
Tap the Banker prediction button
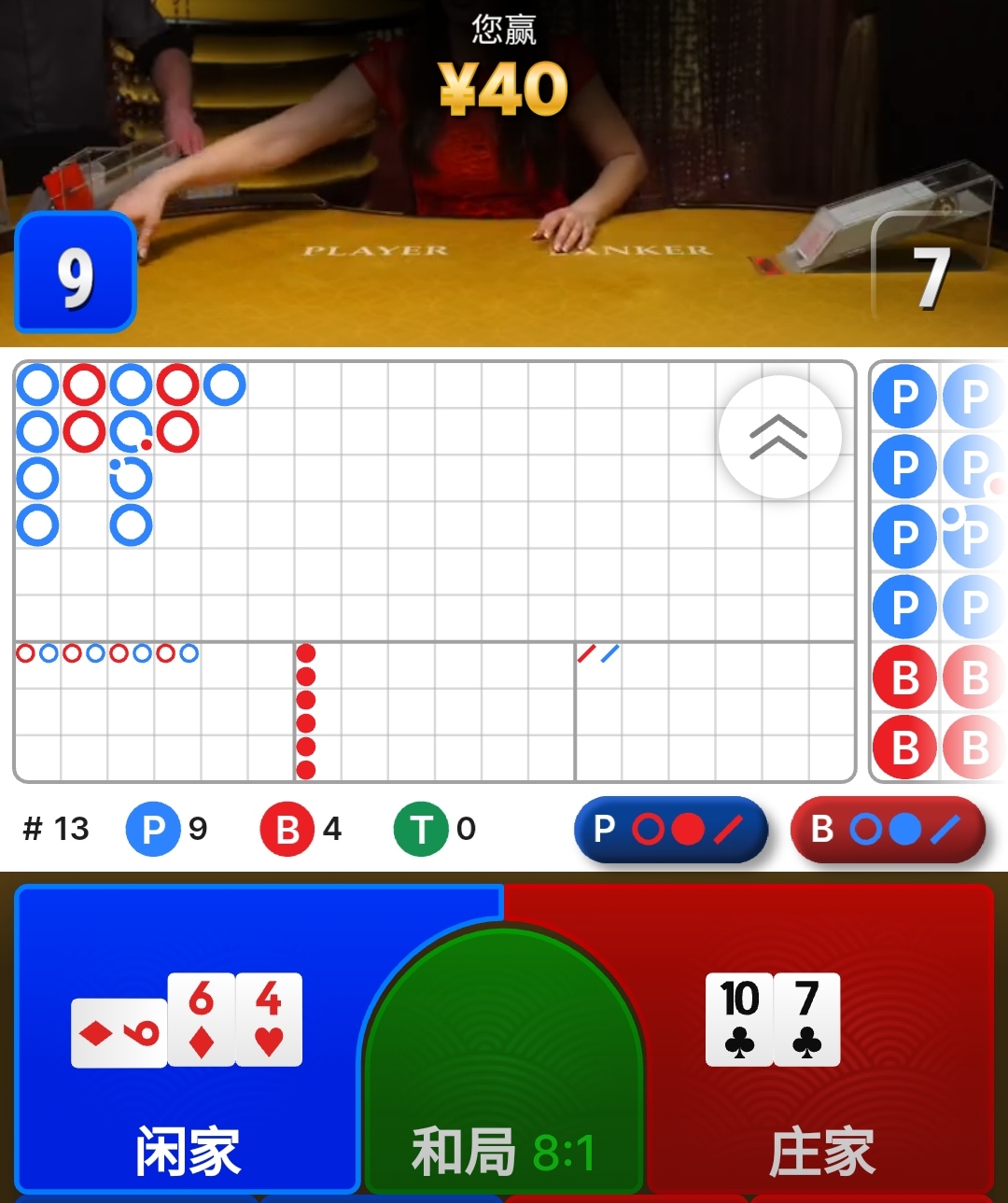point(888,829)
